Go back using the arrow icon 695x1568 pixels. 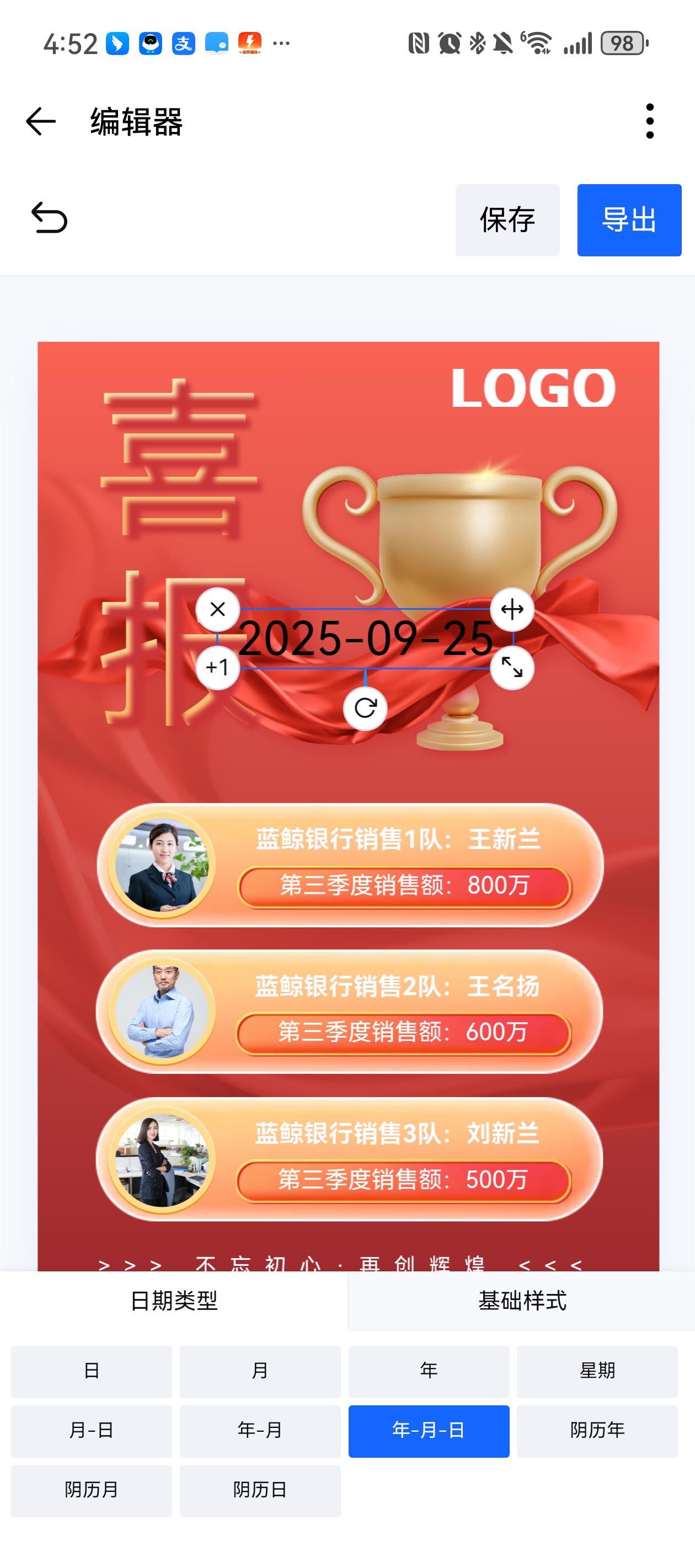click(x=41, y=121)
